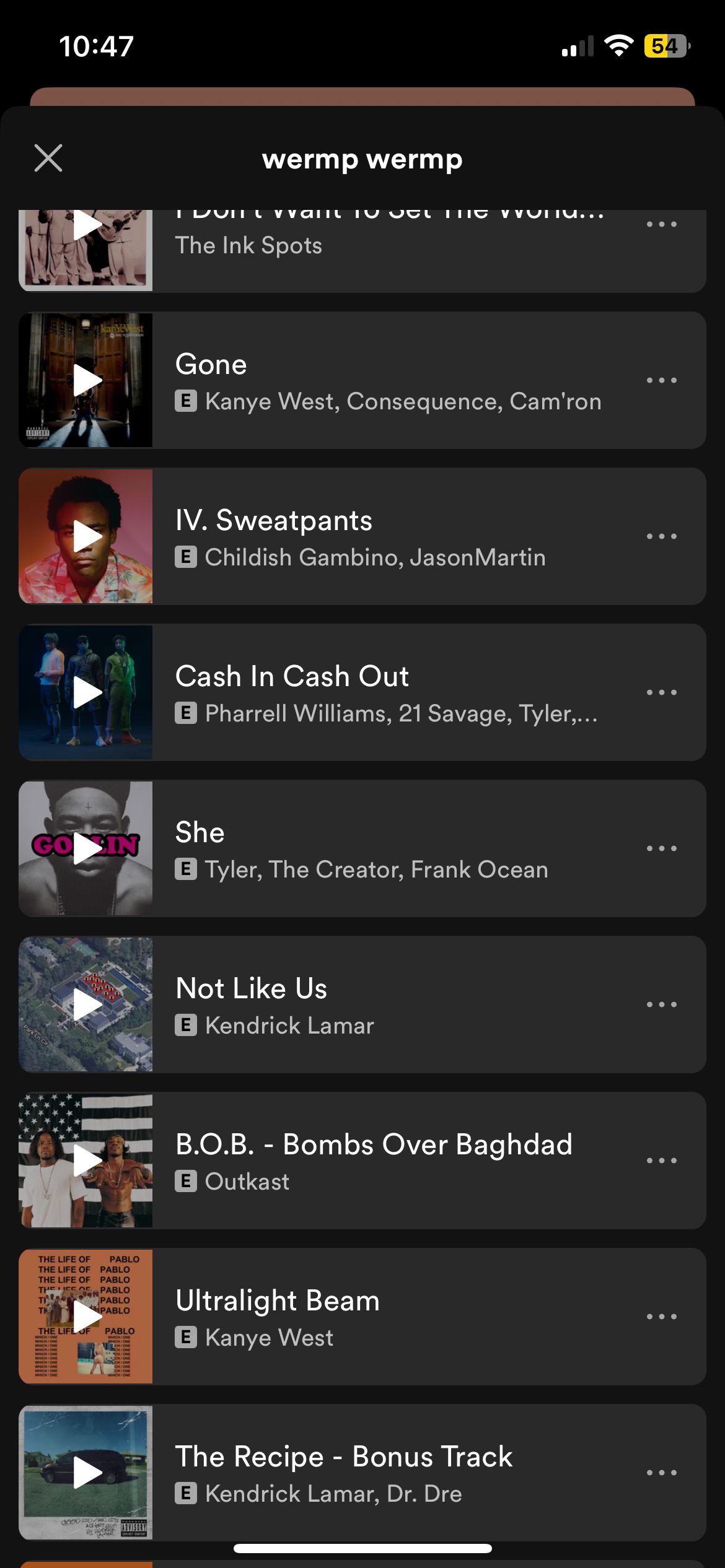Open more options for Gone
The width and height of the screenshot is (725, 1568).
coord(661,380)
